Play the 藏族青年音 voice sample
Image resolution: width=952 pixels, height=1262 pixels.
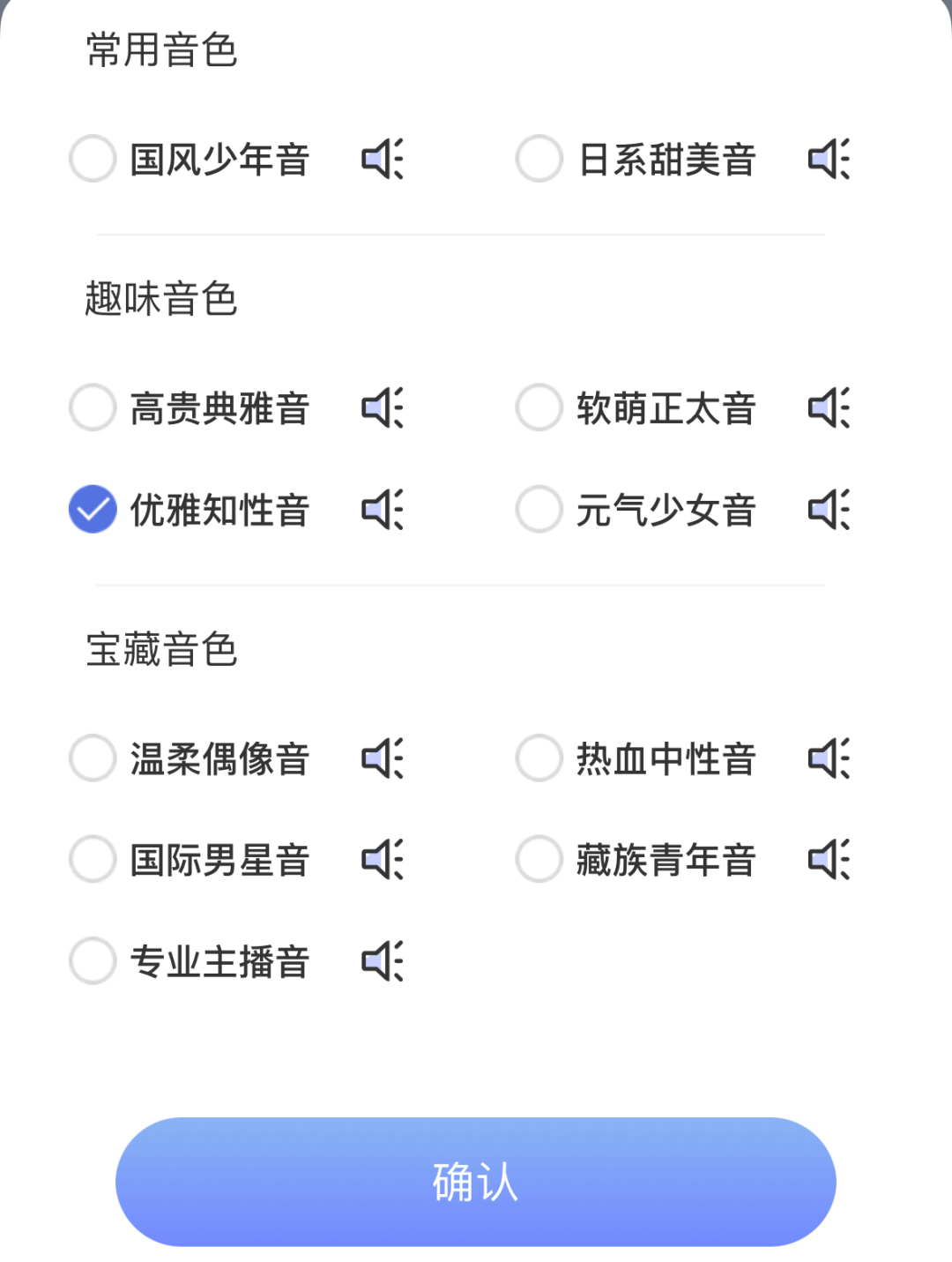click(x=829, y=859)
